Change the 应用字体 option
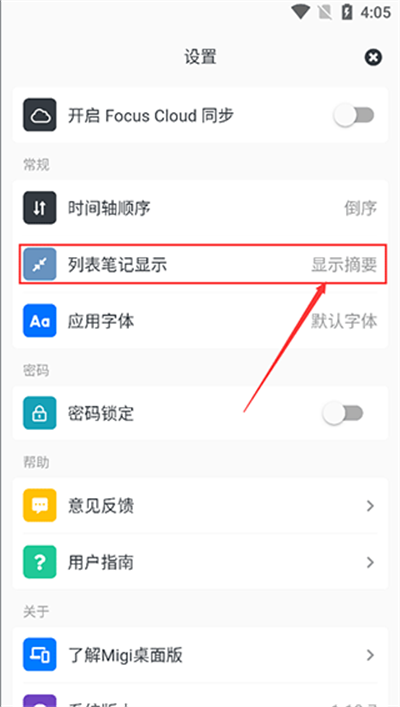Viewport: 400px width, 707px height. (x=200, y=321)
